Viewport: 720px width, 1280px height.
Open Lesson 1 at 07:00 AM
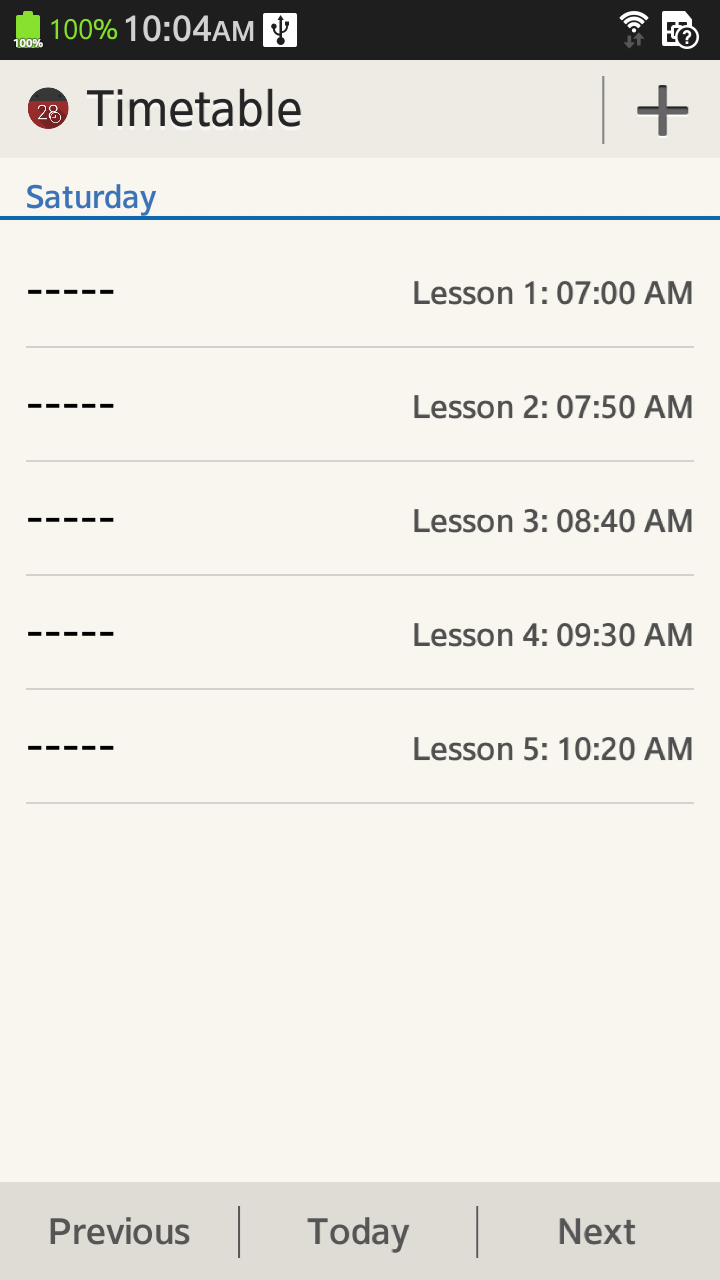coord(360,293)
